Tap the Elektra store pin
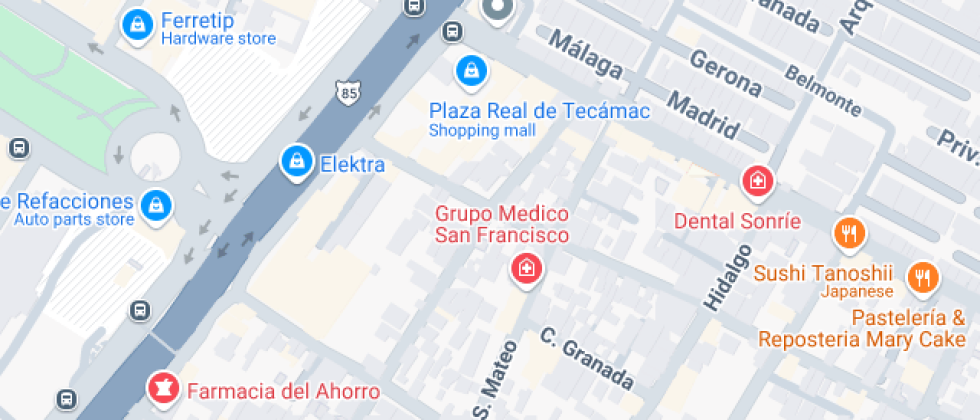This screenshot has width=980, height=420. [x=296, y=161]
